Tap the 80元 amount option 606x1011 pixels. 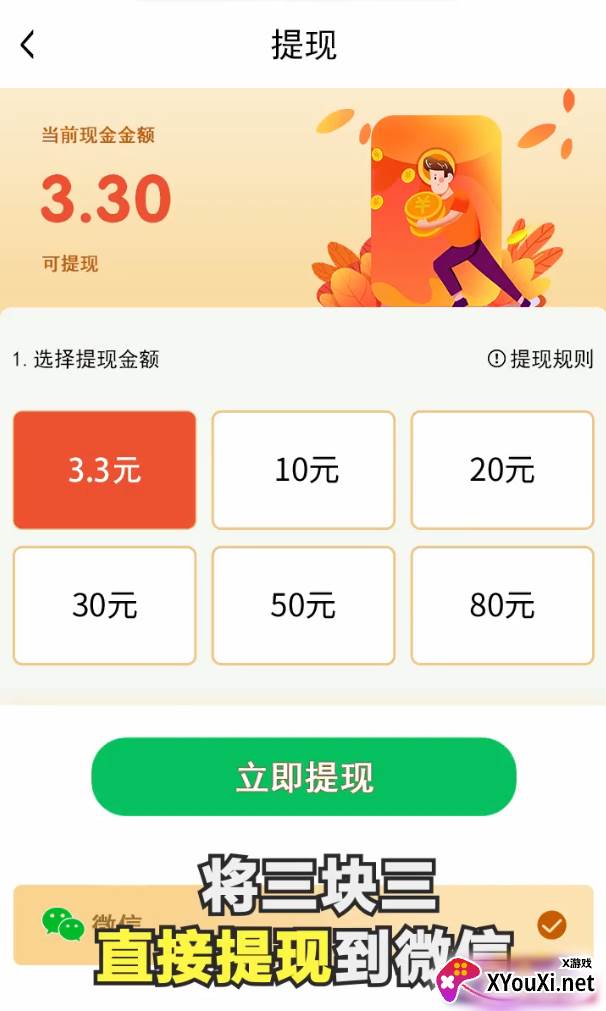pos(502,605)
